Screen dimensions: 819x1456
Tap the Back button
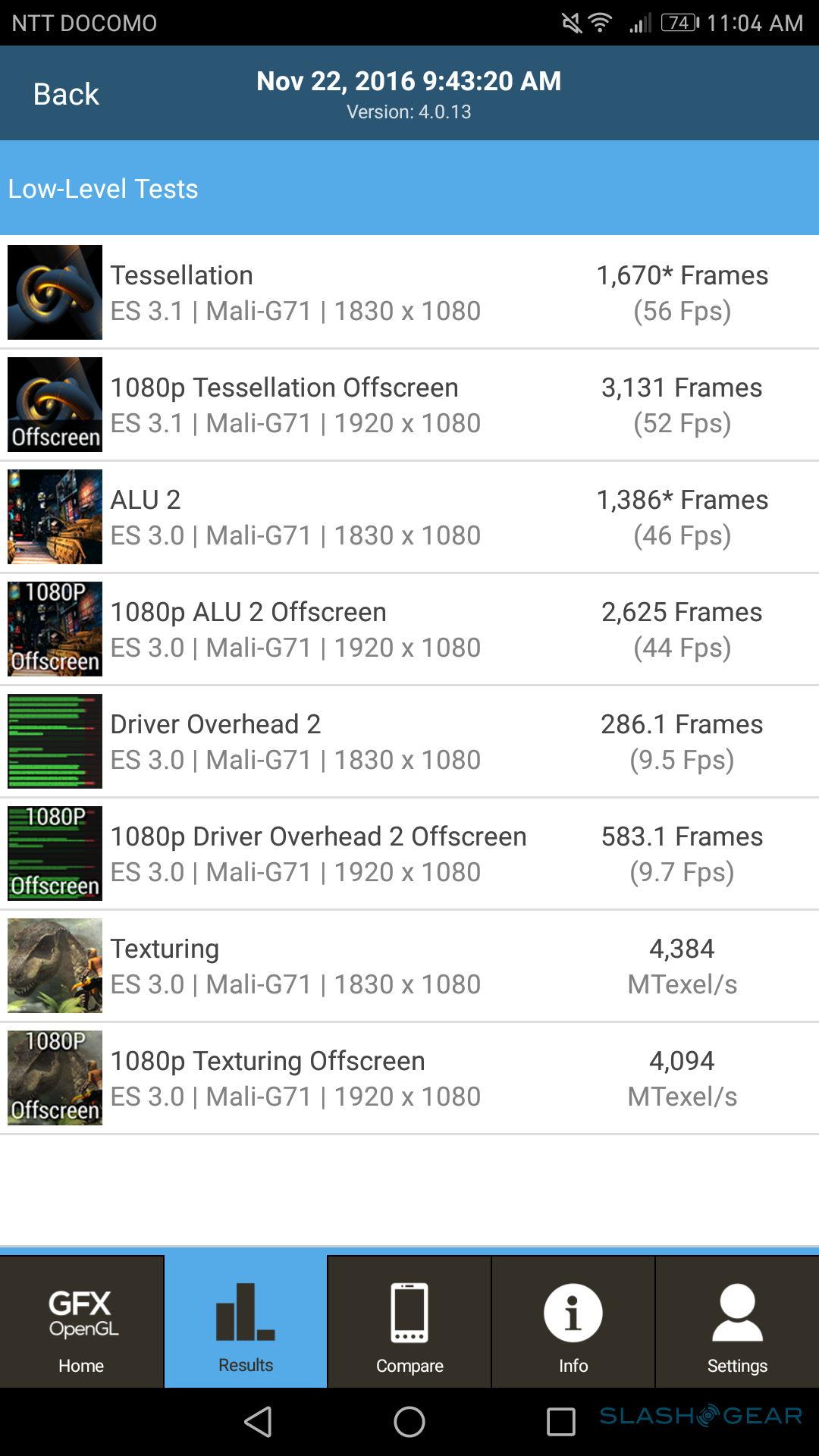(66, 94)
